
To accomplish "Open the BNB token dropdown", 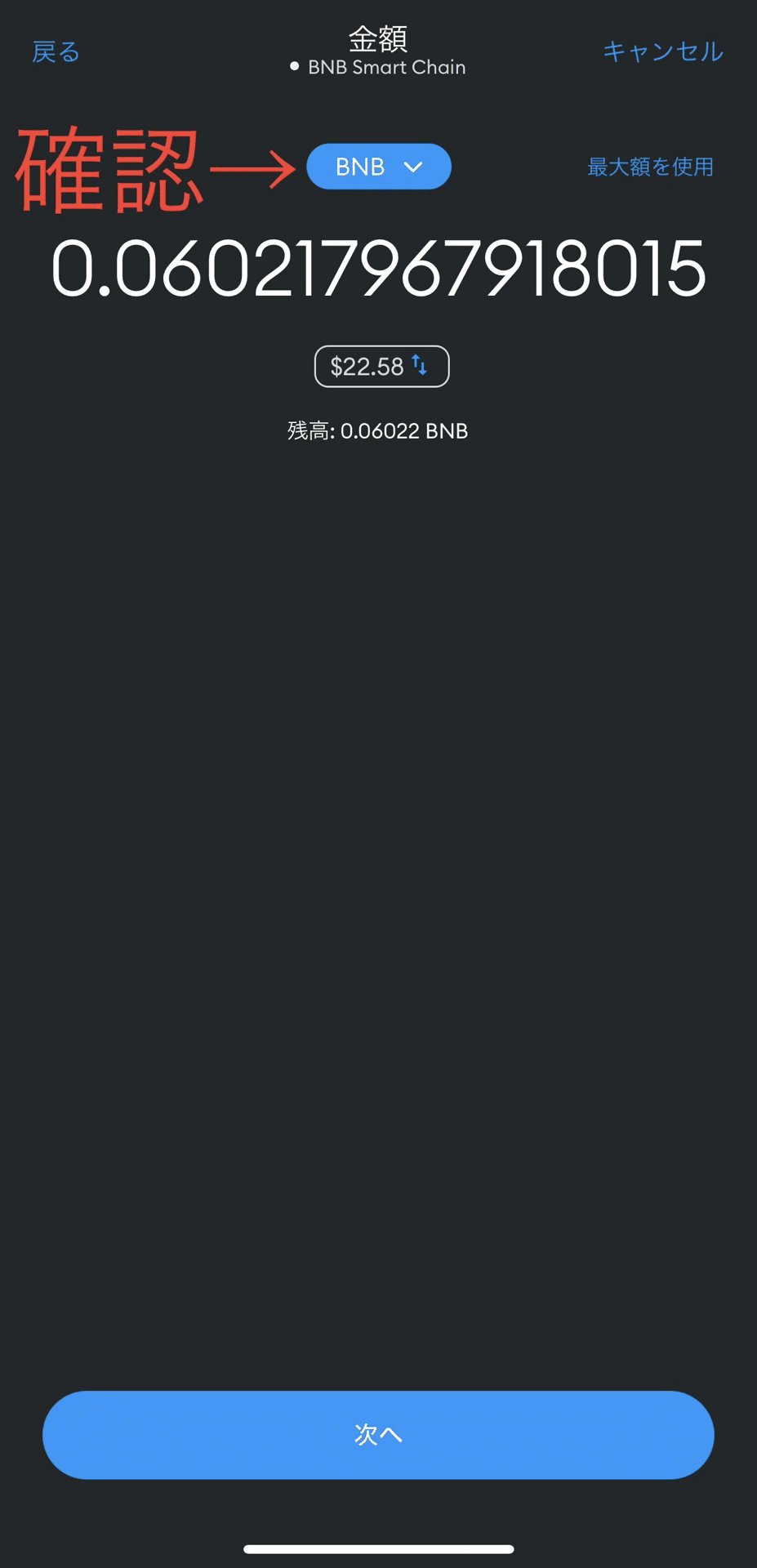I will 379,167.
